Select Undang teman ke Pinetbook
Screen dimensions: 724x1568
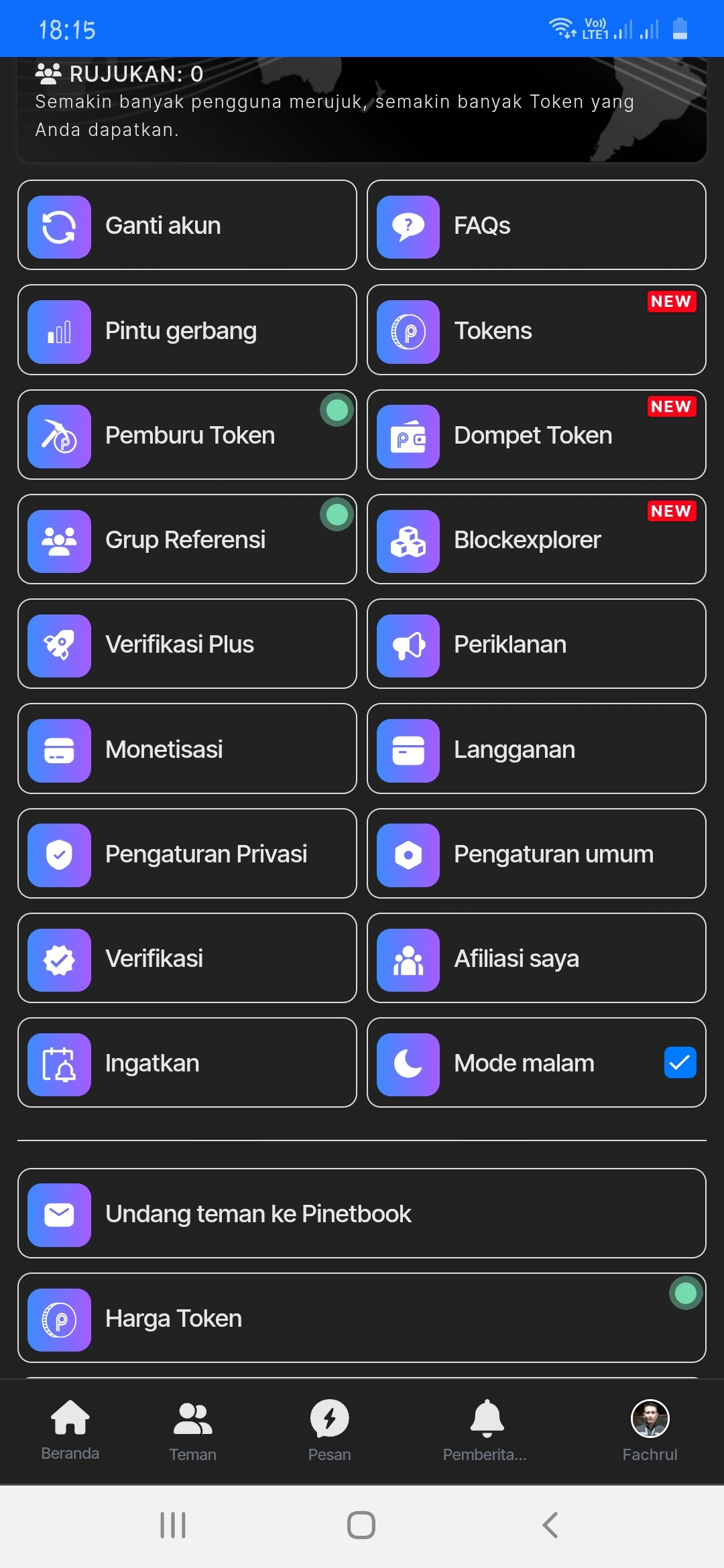coord(362,1214)
